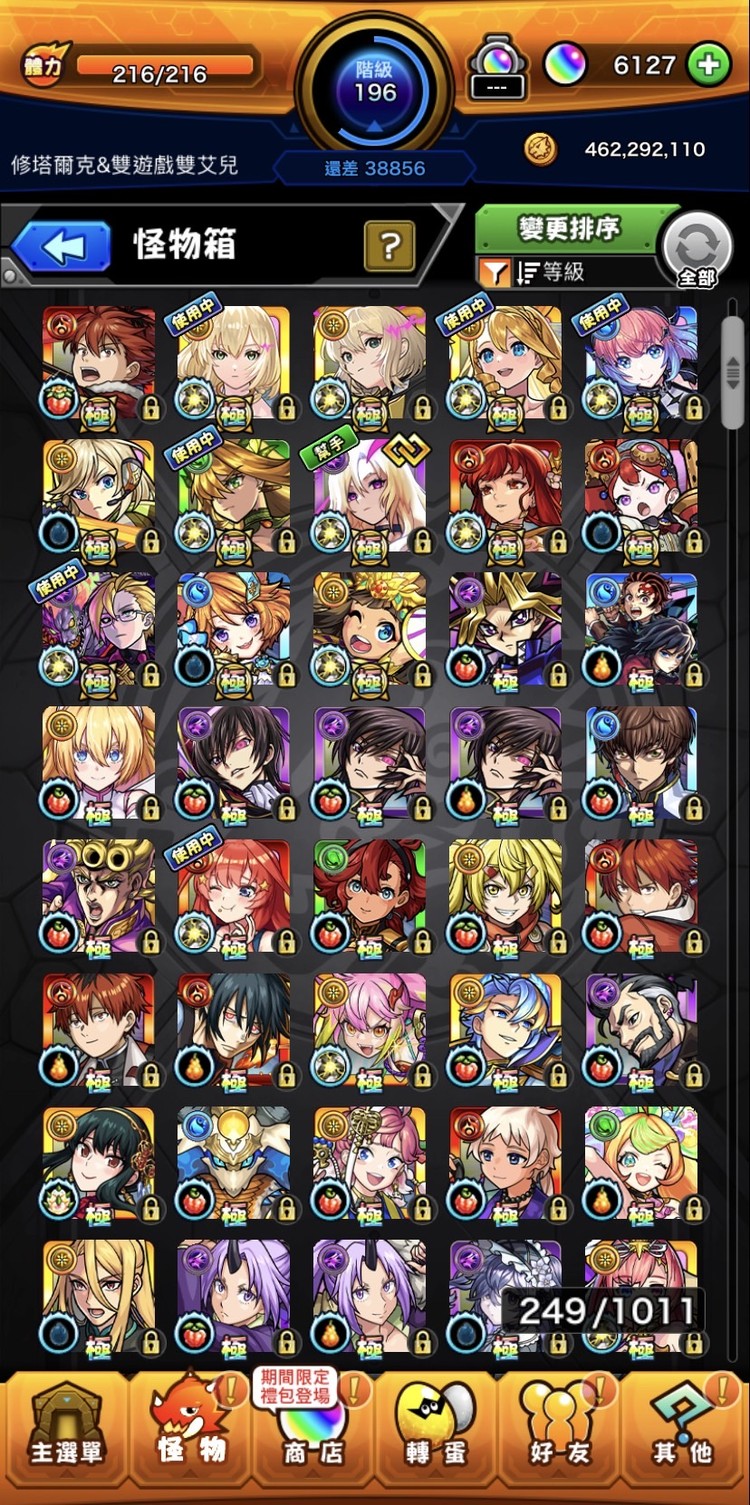Select the in-use red-haired winking girl
The image size is (750, 1505).
point(234,896)
